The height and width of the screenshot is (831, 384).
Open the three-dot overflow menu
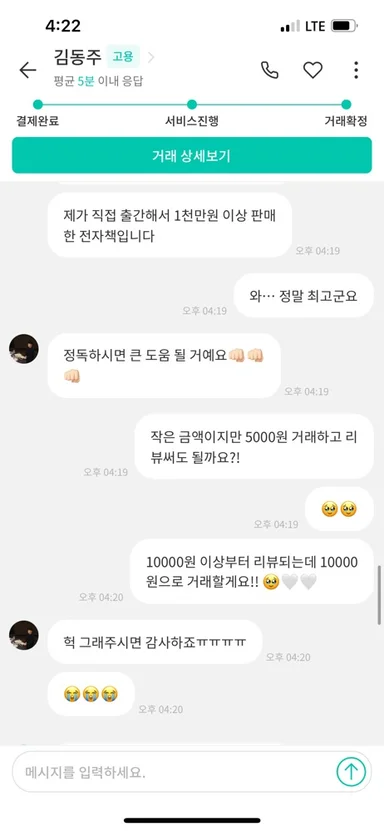[356, 70]
